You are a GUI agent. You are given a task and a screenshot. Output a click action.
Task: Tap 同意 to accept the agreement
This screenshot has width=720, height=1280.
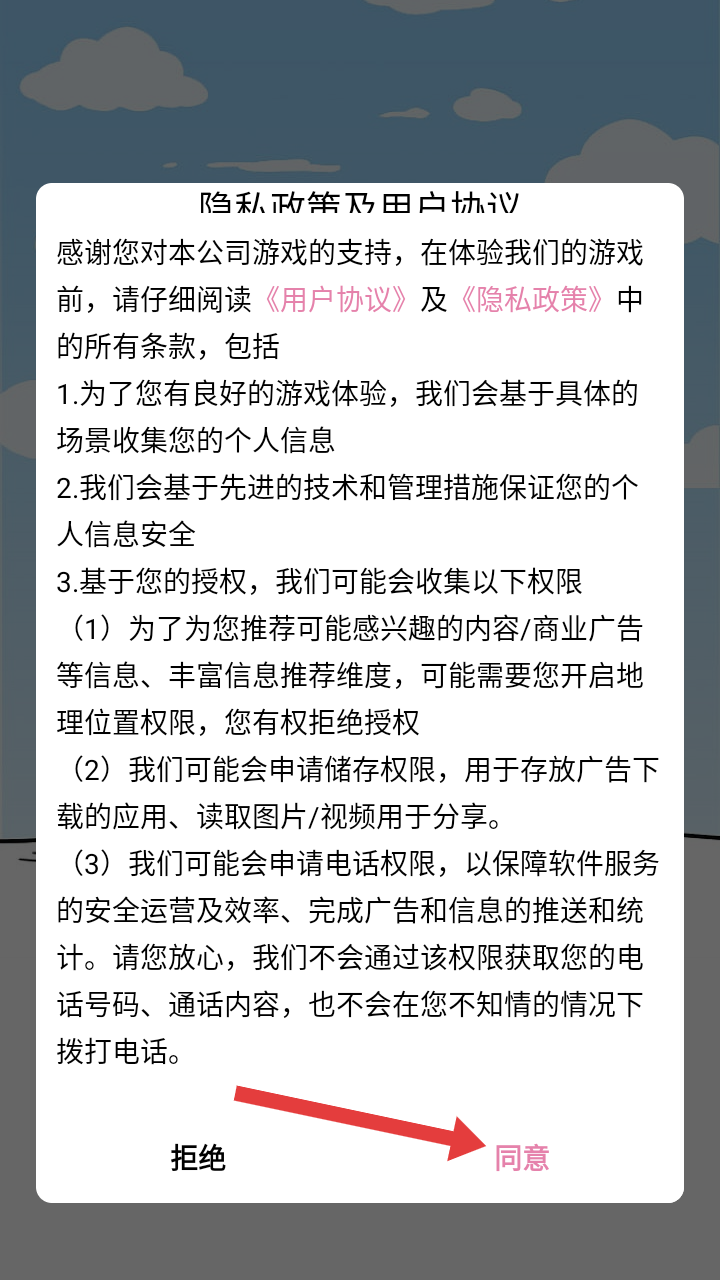[x=522, y=1158]
